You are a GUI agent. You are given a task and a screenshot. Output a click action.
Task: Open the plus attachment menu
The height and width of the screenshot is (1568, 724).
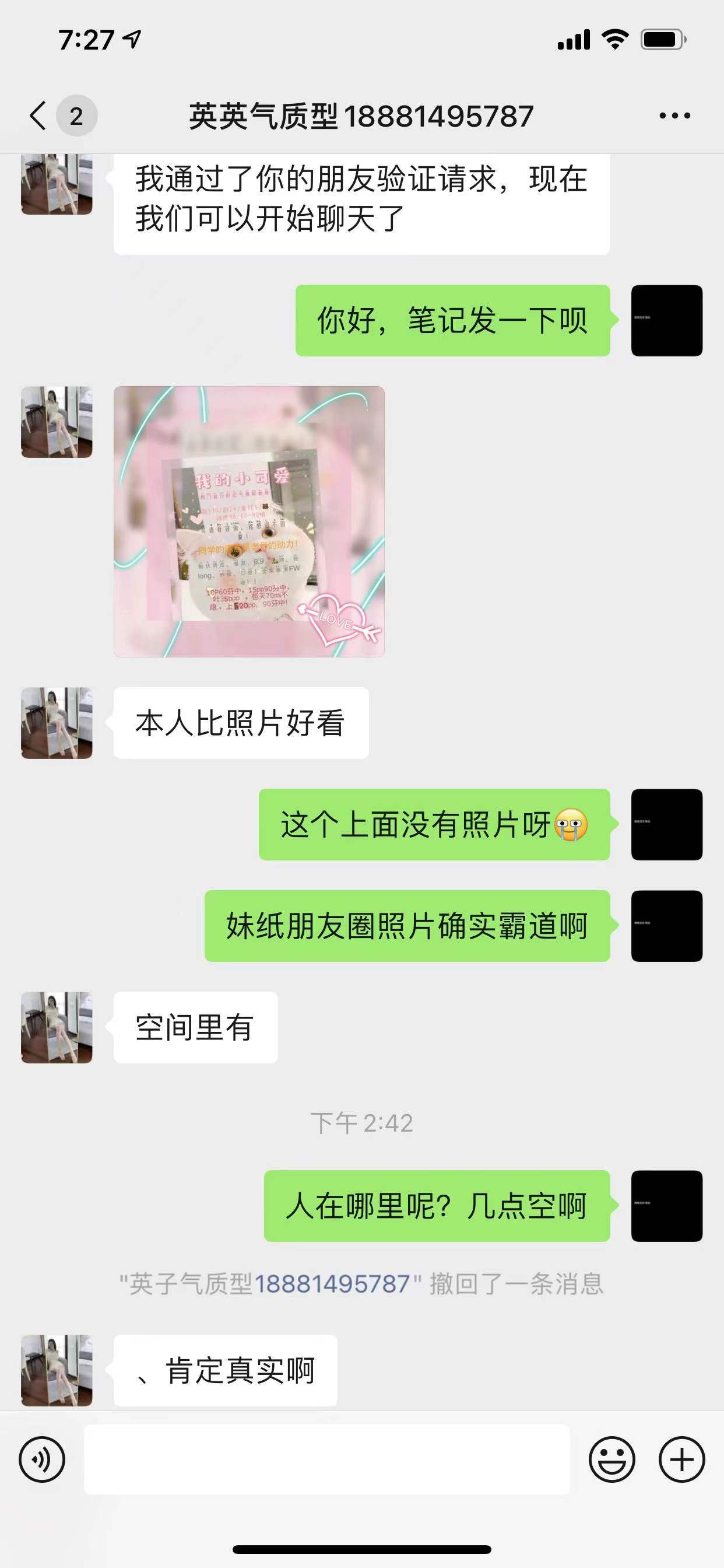pos(681,1459)
